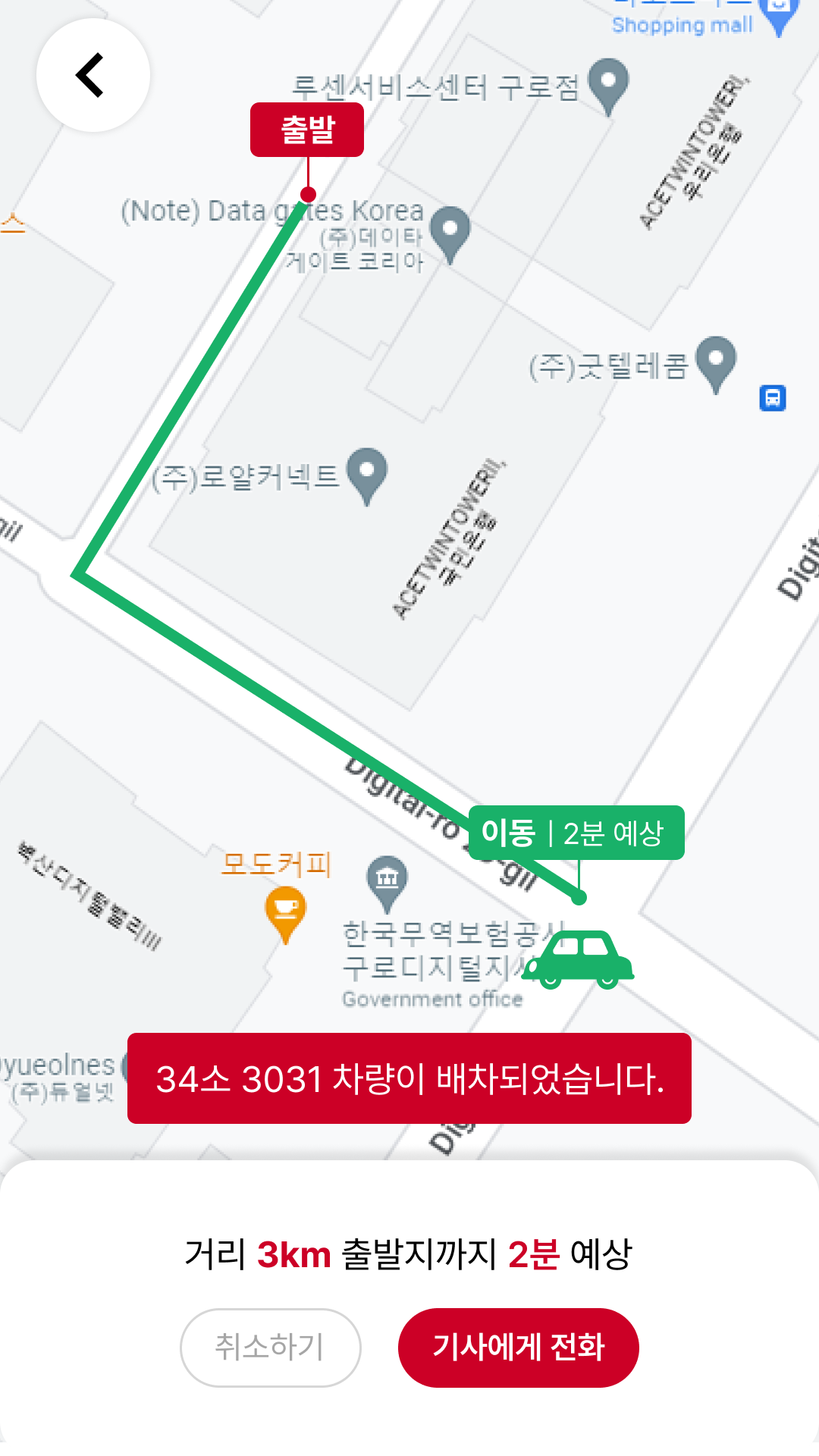The width and height of the screenshot is (819, 1456).
Task: Tap the (주)굿텔레콤 location pin
Action: 716,365
